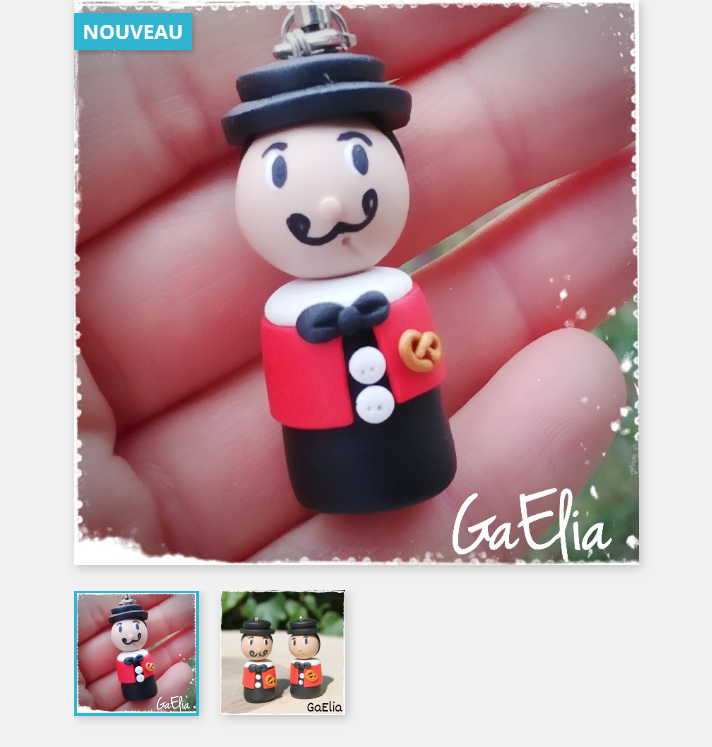Image resolution: width=712 pixels, height=747 pixels.
Task: View the thumbnail showing two figurines
Action: click(x=283, y=653)
